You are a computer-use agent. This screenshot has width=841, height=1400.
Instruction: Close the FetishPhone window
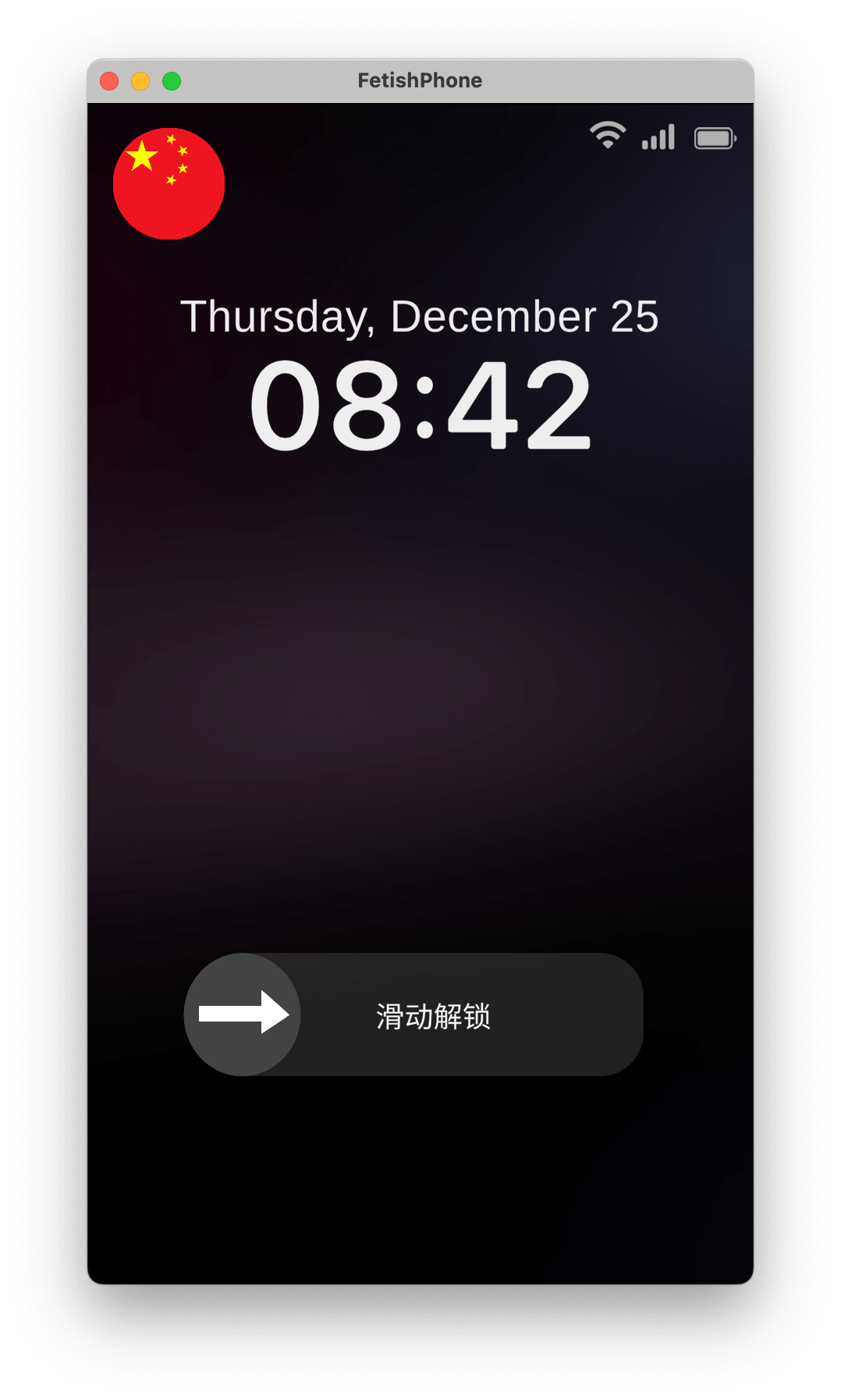click(109, 81)
